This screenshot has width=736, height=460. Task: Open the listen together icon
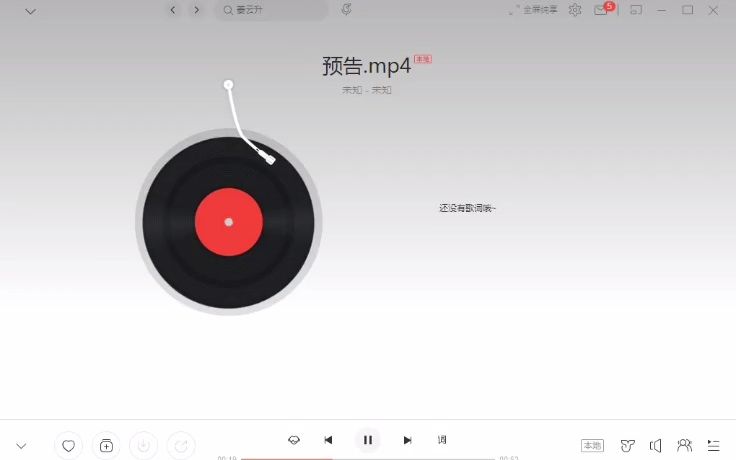684,445
